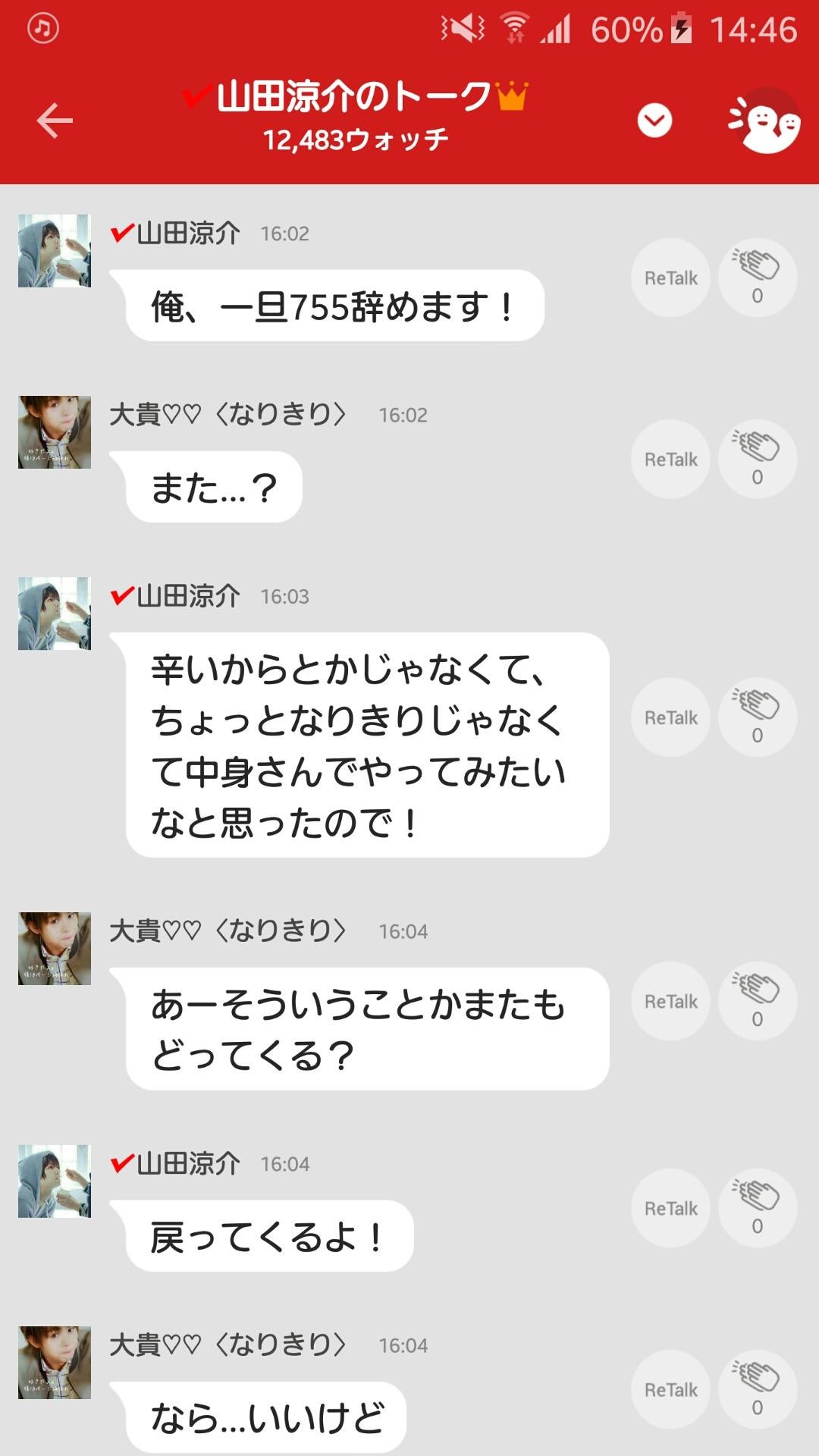The image size is (819, 1456).
Task: Open 大貴♡♡ avatar beside また...？
Action: click(x=55, y=432)
